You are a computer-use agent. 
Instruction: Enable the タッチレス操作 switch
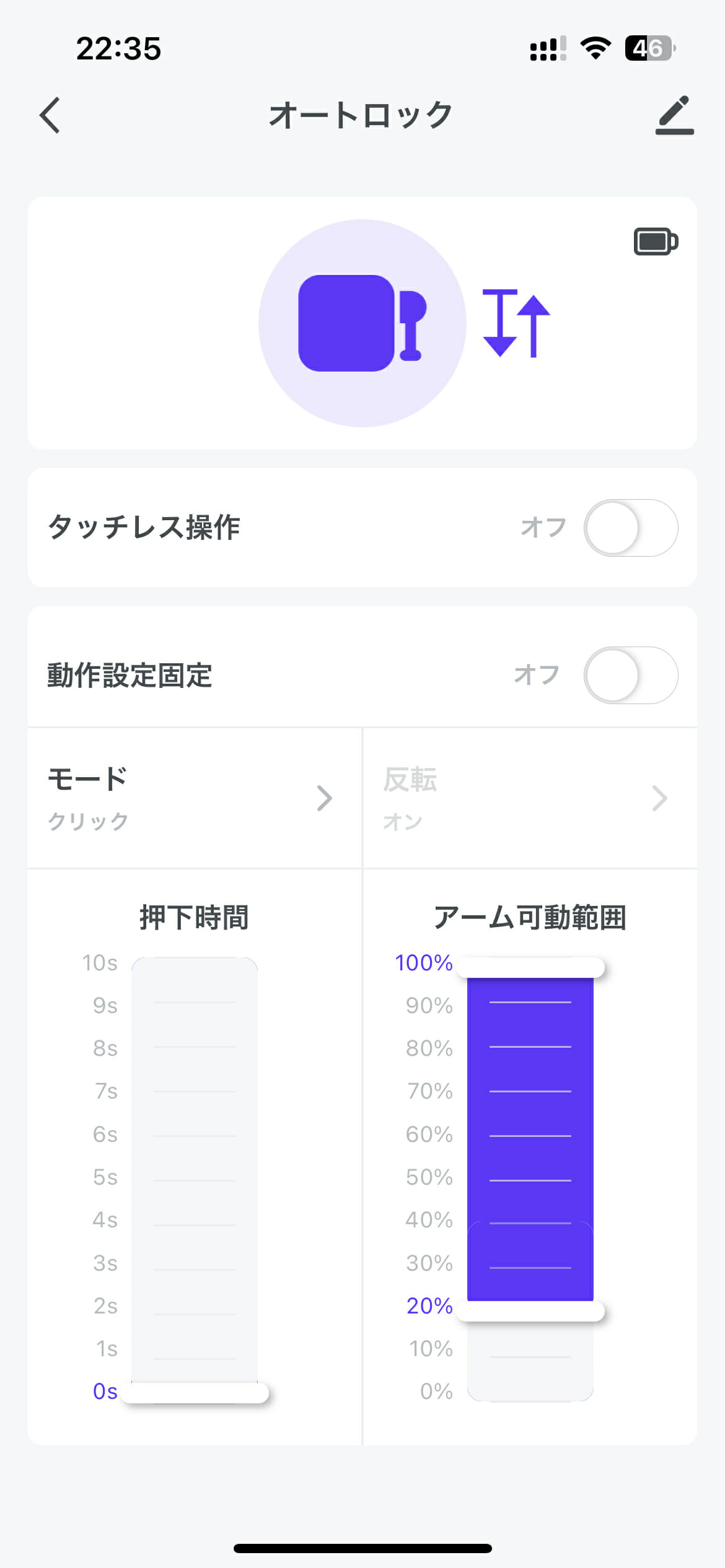pos(631,528)
